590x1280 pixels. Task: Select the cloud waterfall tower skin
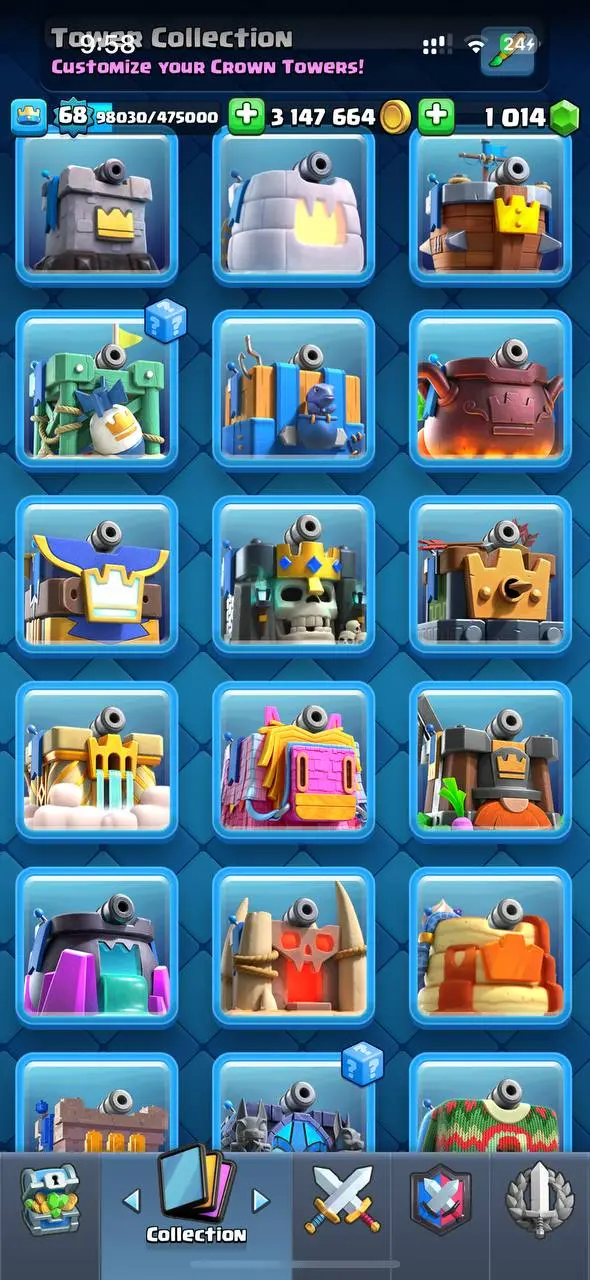pos(97,761)
